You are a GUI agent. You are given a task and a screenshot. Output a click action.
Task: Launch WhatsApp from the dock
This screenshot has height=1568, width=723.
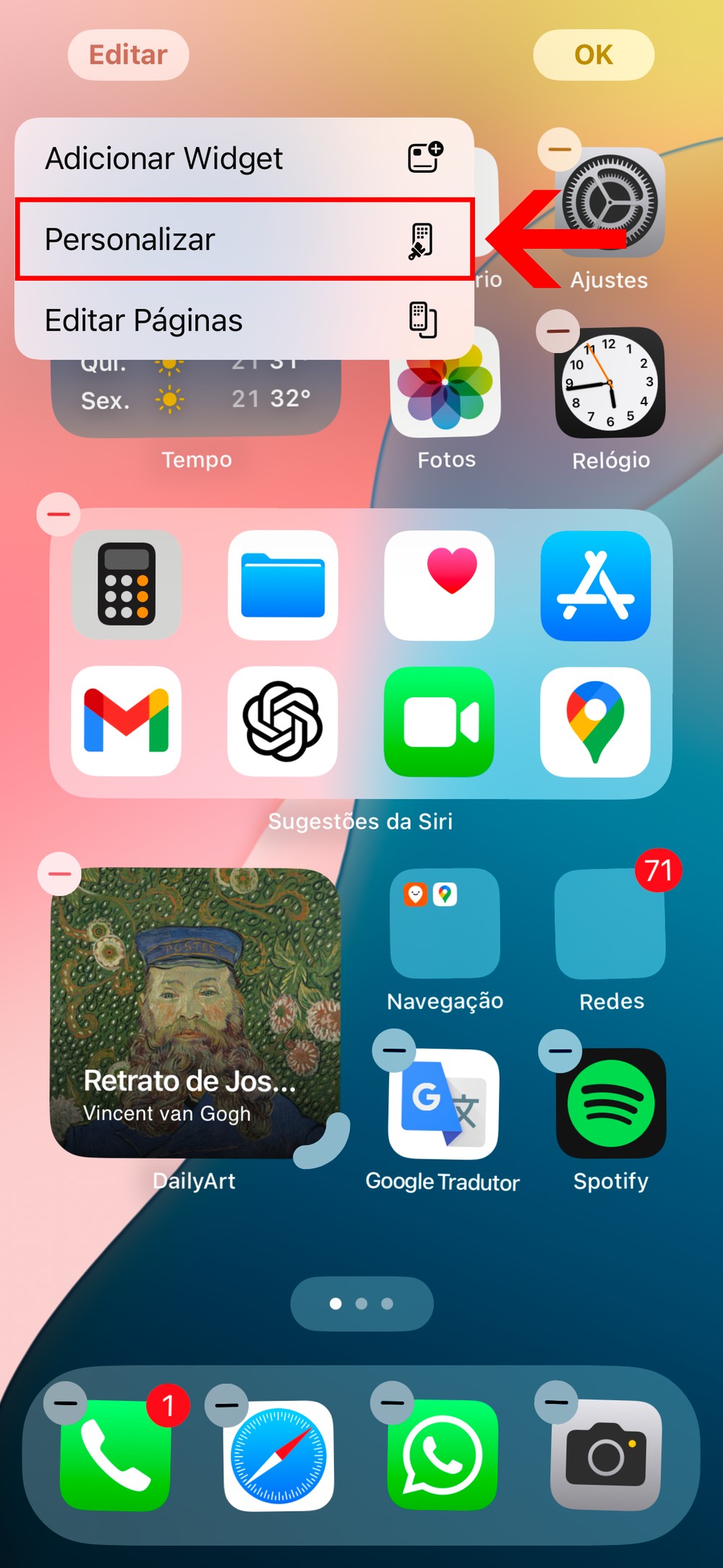pos(442,1455)
